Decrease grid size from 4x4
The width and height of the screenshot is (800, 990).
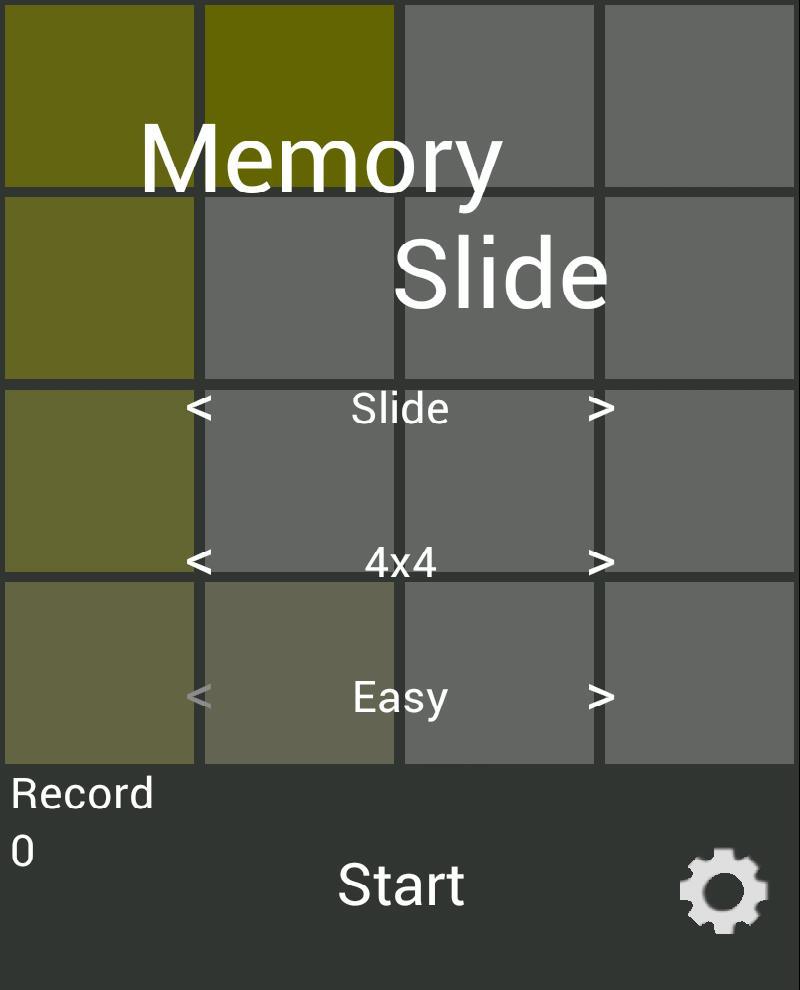pos(199,562)
